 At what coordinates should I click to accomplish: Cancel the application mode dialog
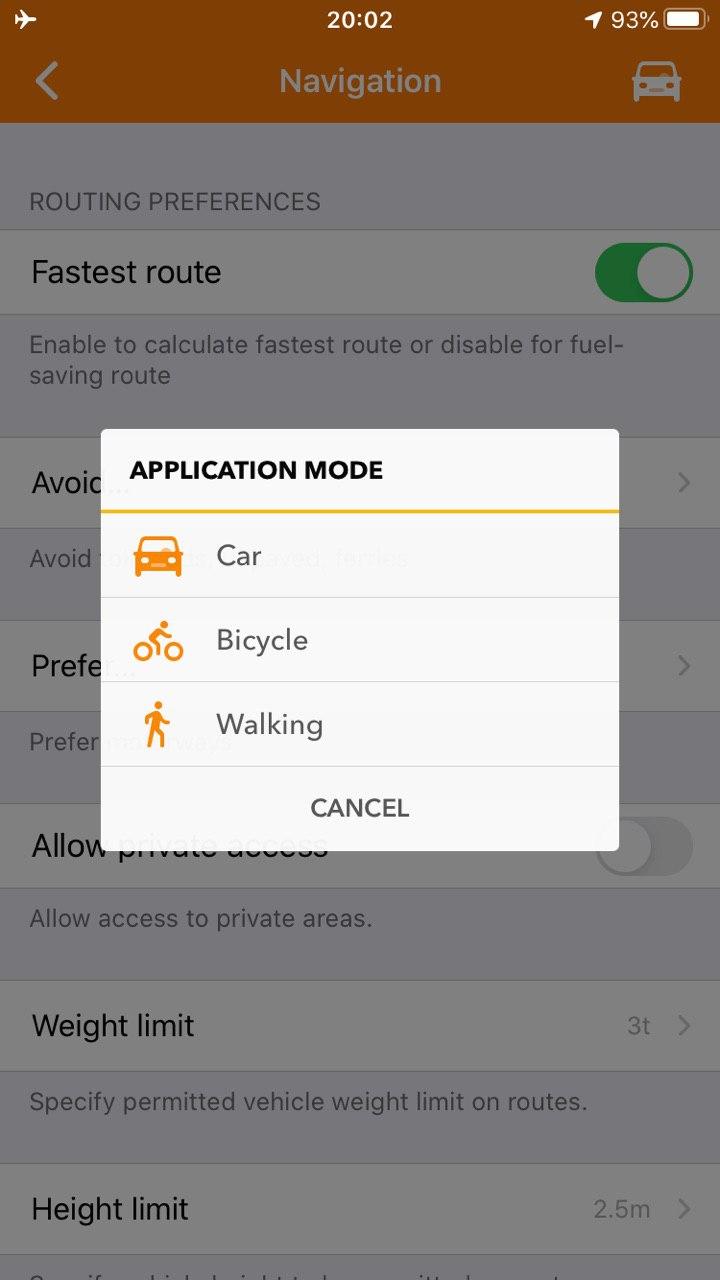[x=360, y=808]
